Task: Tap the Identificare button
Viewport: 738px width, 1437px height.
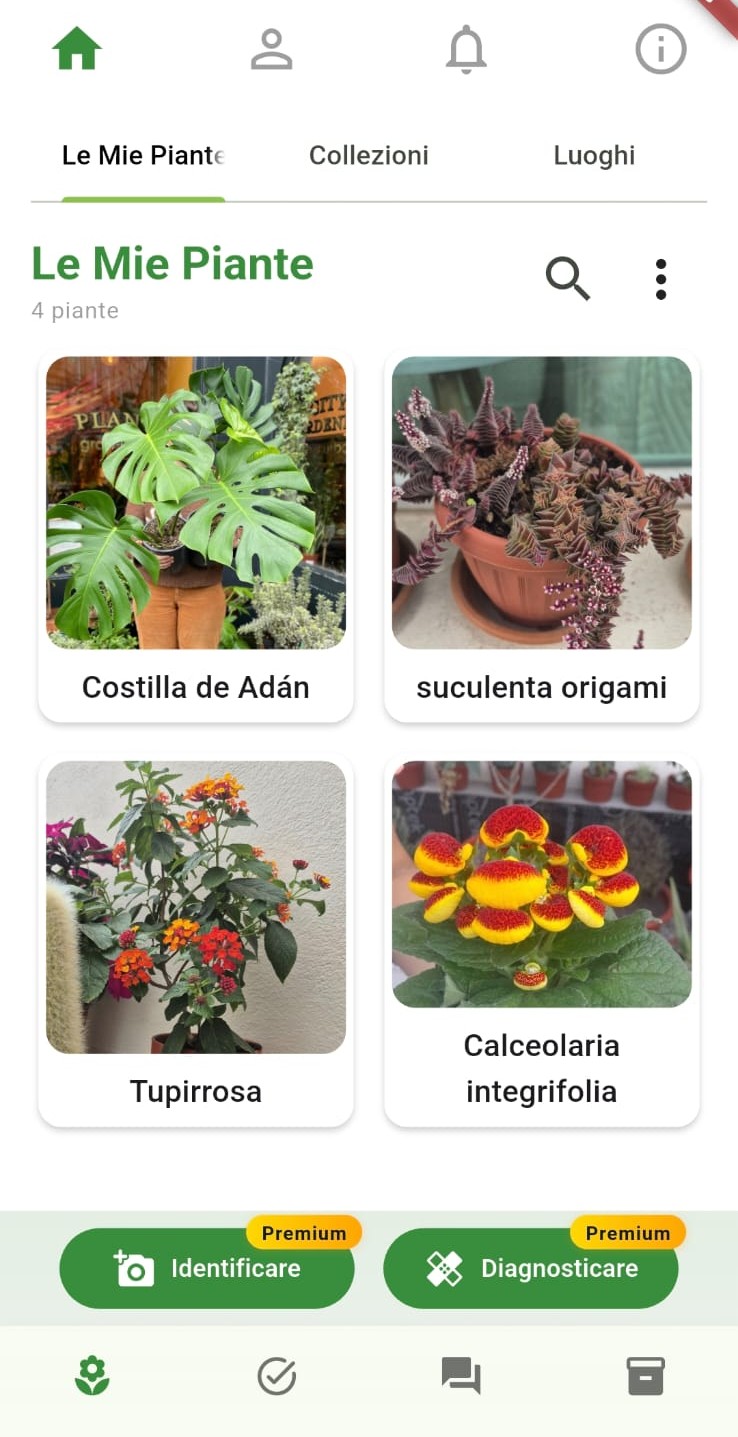Action: (207, 1268)
